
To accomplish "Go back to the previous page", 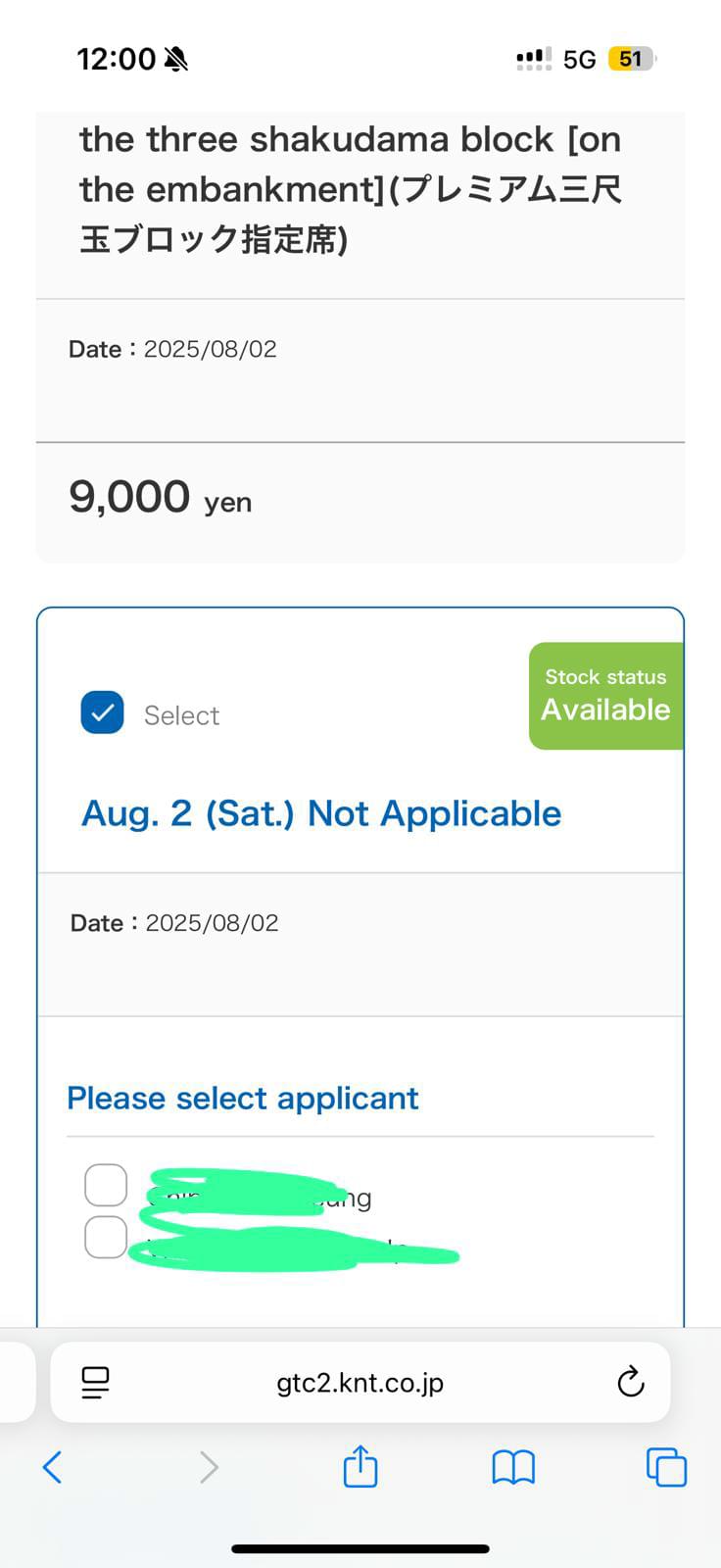I will (x=53, y=1467).
